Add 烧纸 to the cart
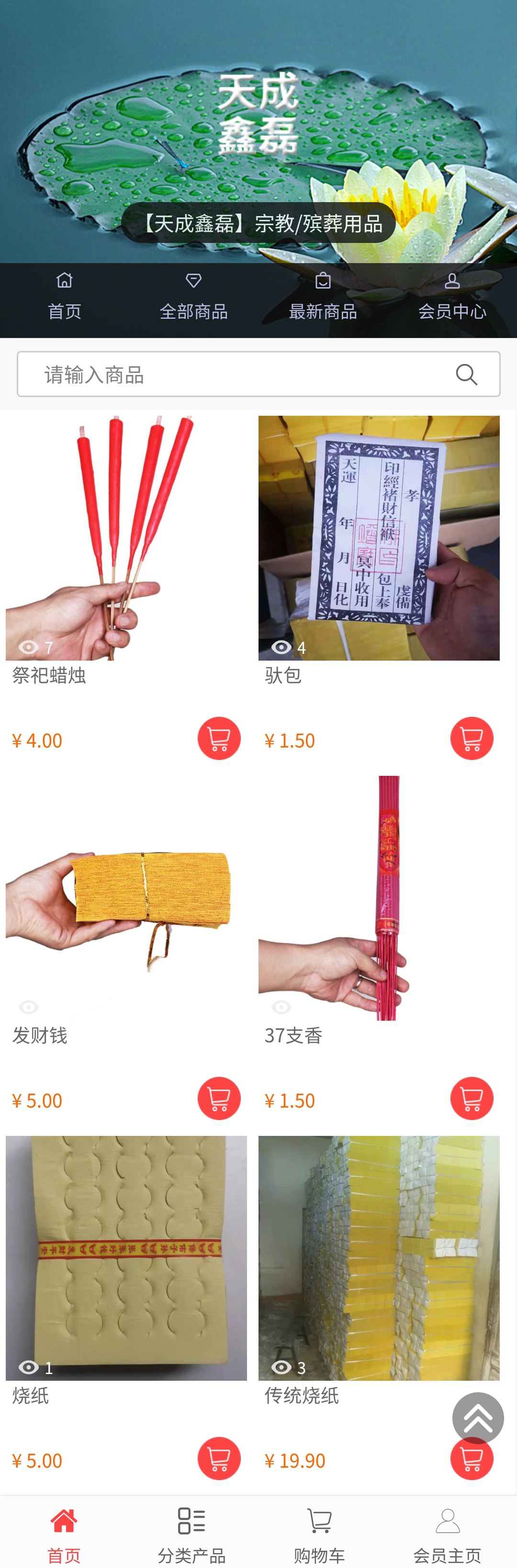Image resolution: width=517 pixels, height=1568 pixels. (219, 1458)
